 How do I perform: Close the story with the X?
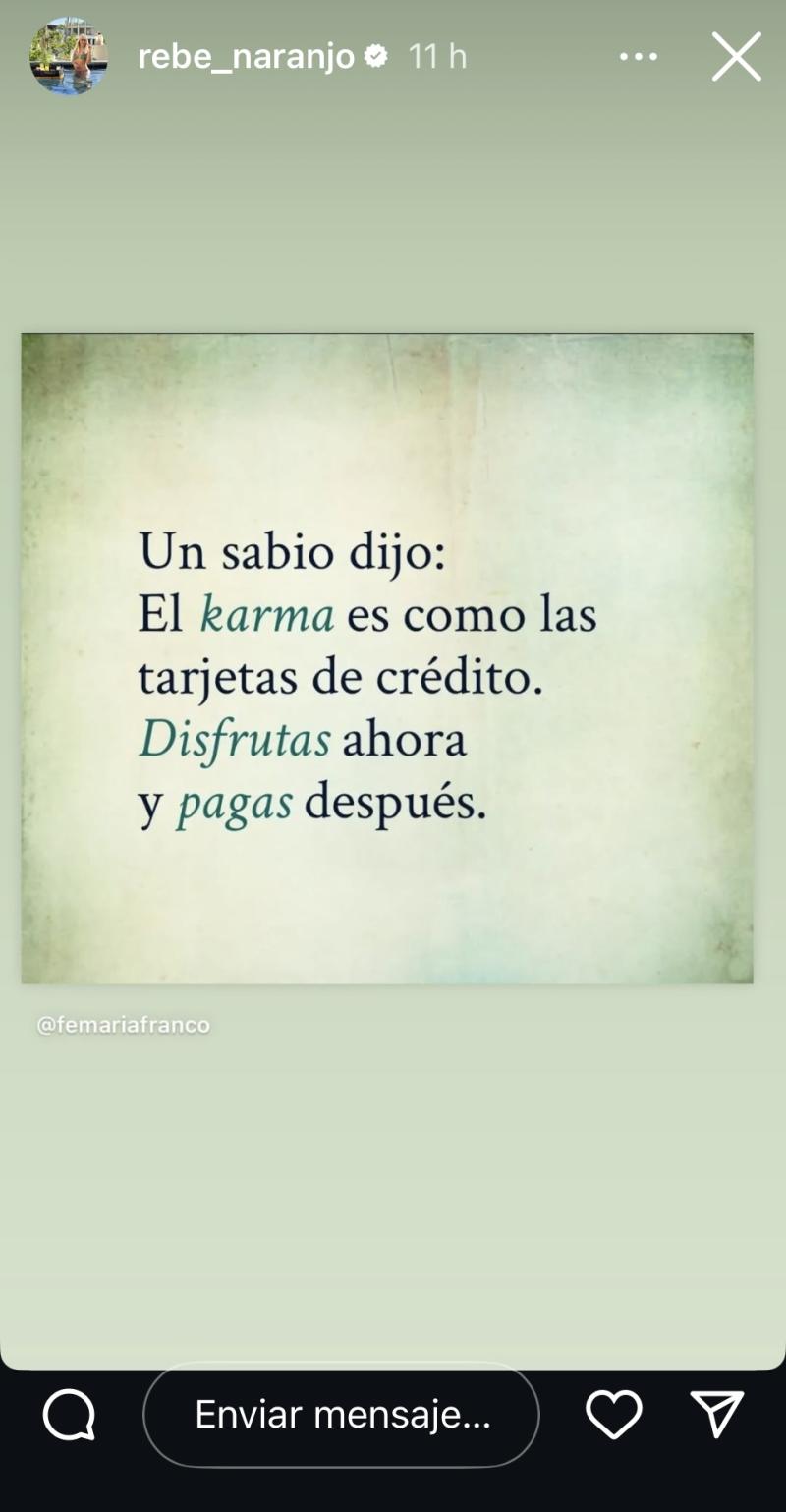tap(736, 57)
